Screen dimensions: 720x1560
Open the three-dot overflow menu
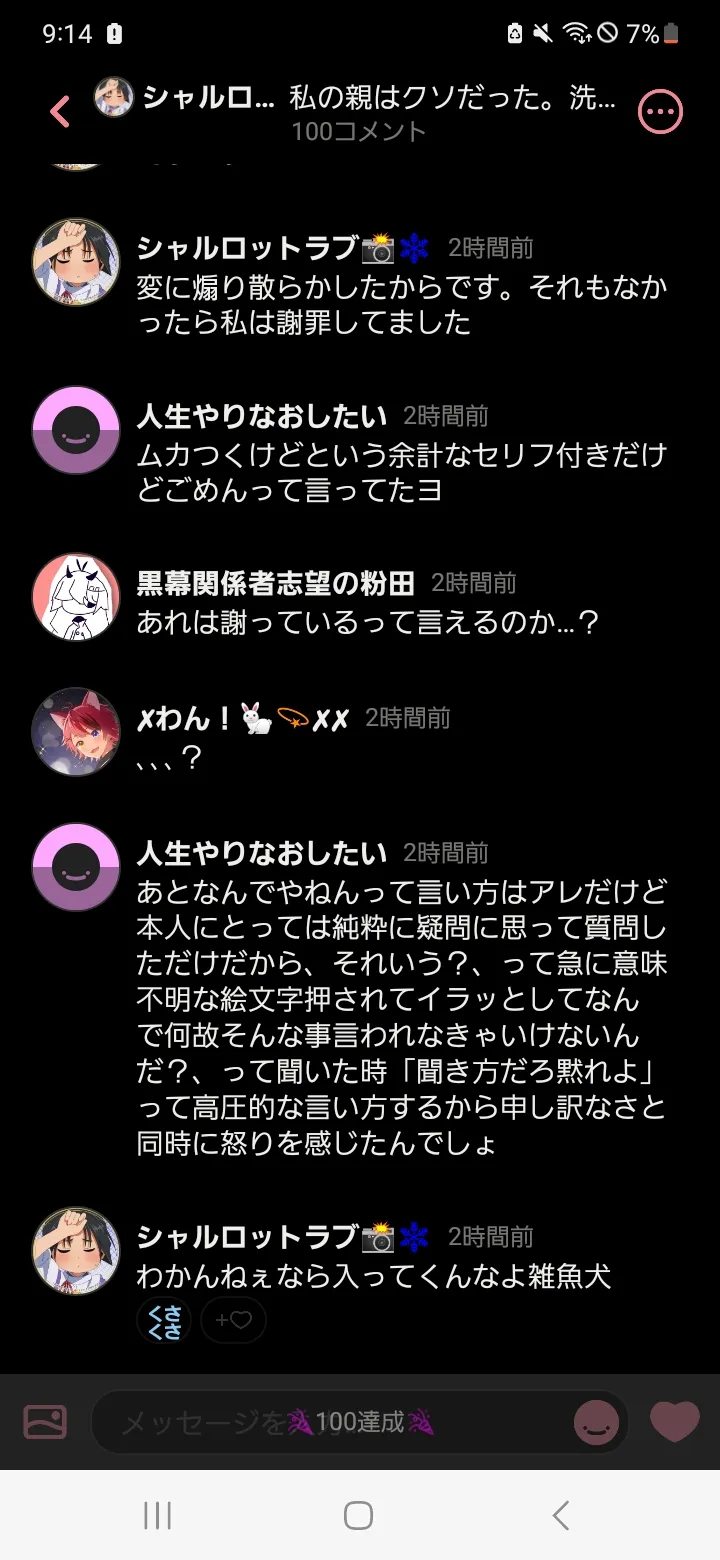[x=660, y=112]
